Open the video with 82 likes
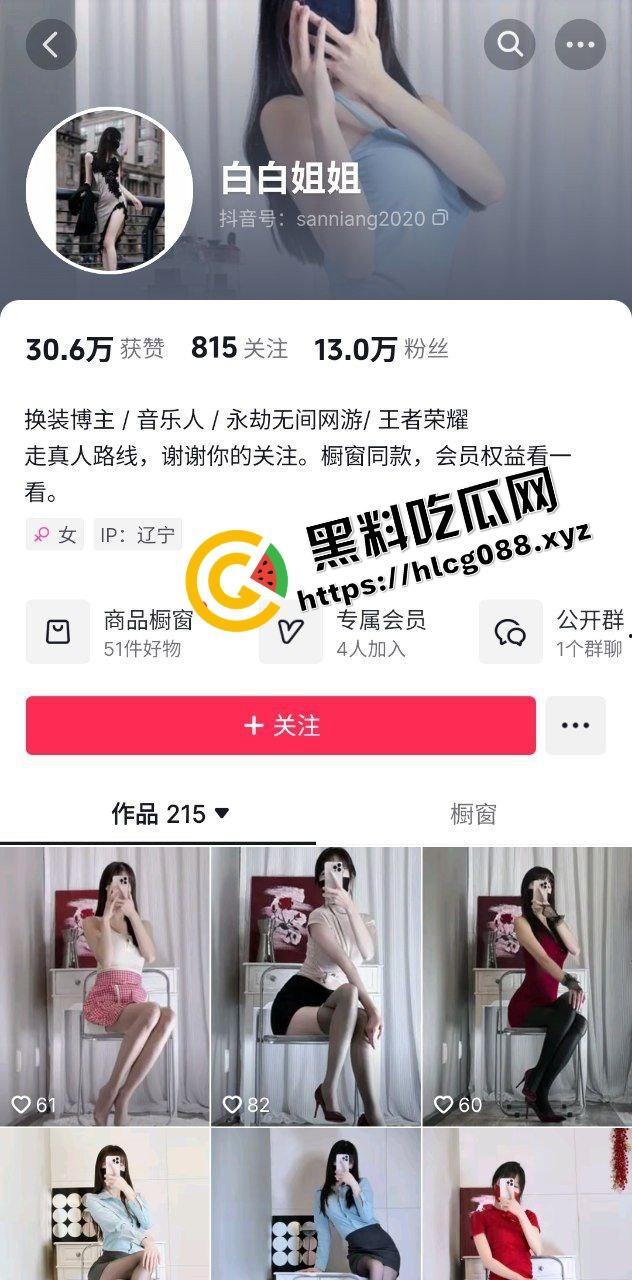 tap(316, 985)
